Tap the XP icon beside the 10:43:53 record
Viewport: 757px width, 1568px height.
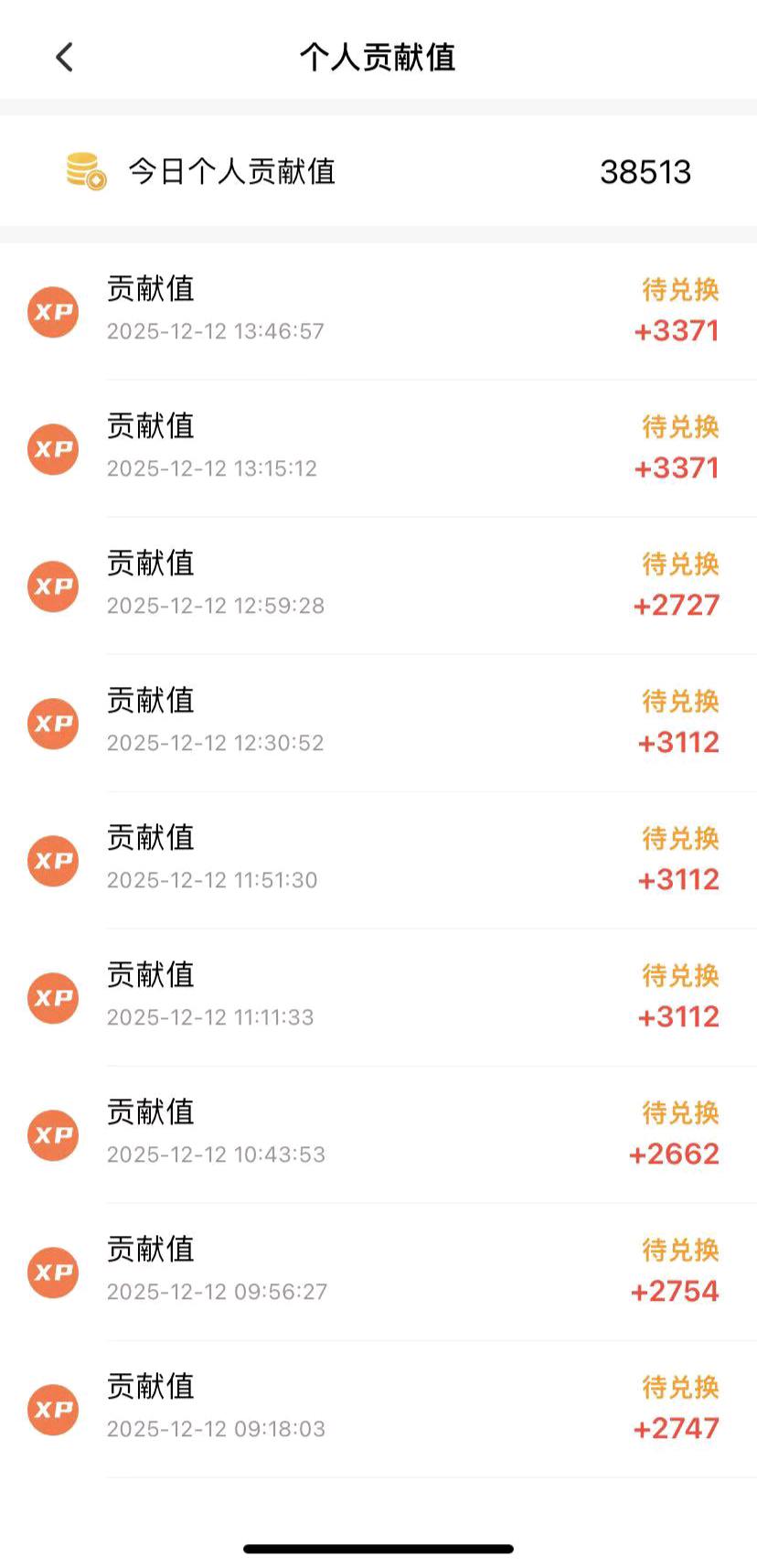(52, 1135)
